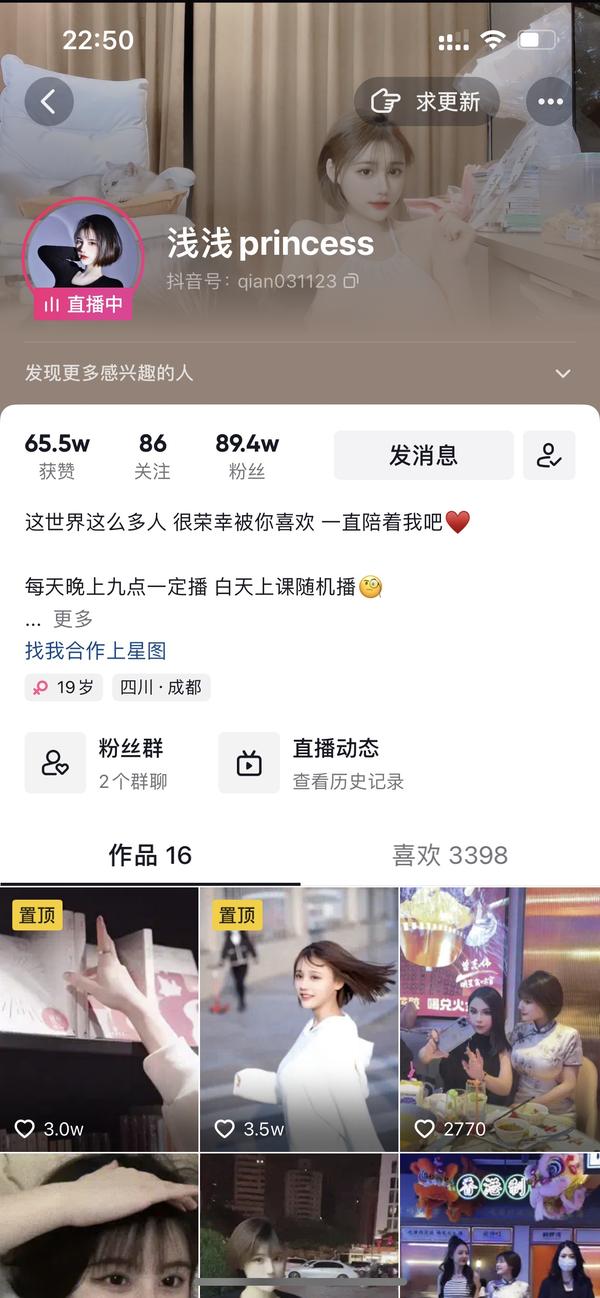Tap 发消息 to send a message

[x=423, y=456]
